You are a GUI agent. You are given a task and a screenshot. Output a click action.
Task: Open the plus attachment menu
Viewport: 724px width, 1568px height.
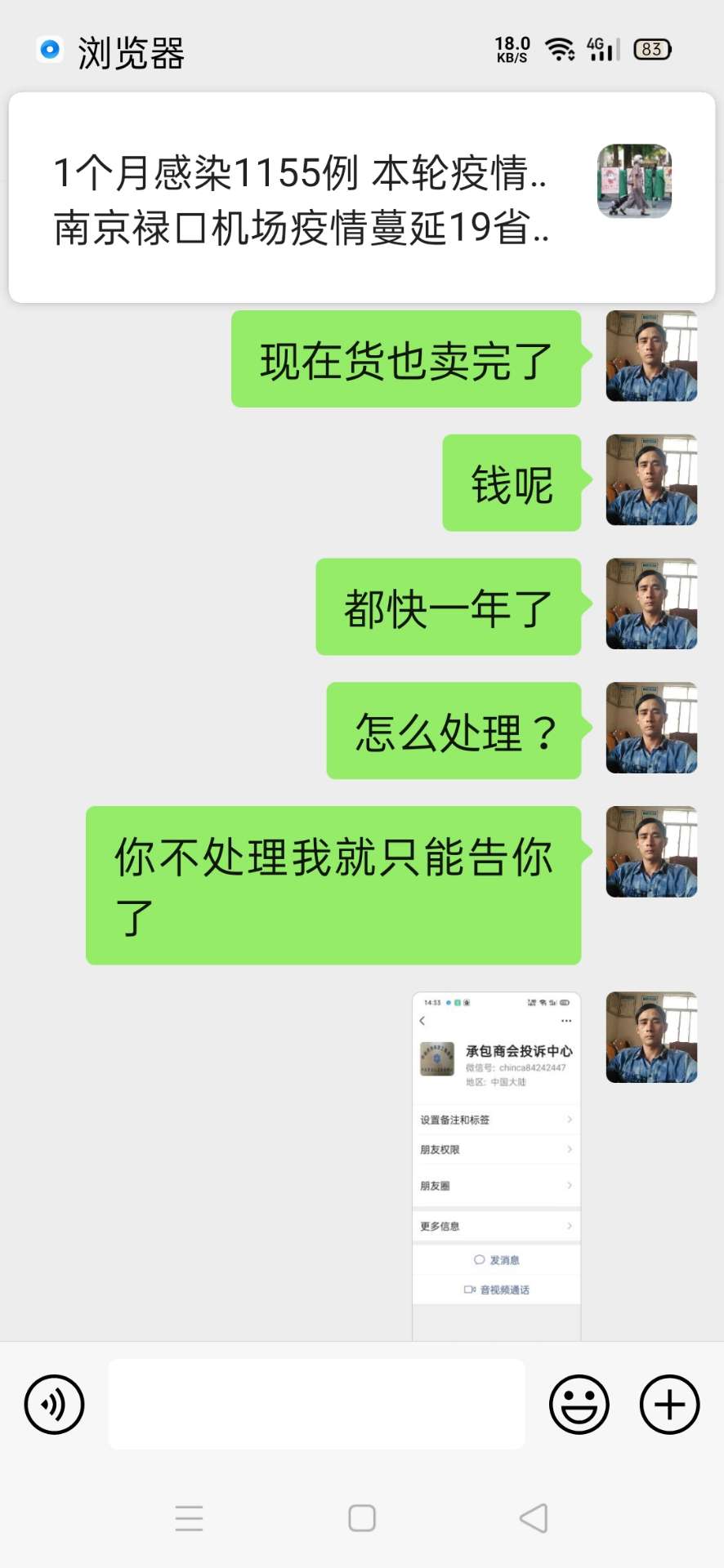pos(669,1405)
